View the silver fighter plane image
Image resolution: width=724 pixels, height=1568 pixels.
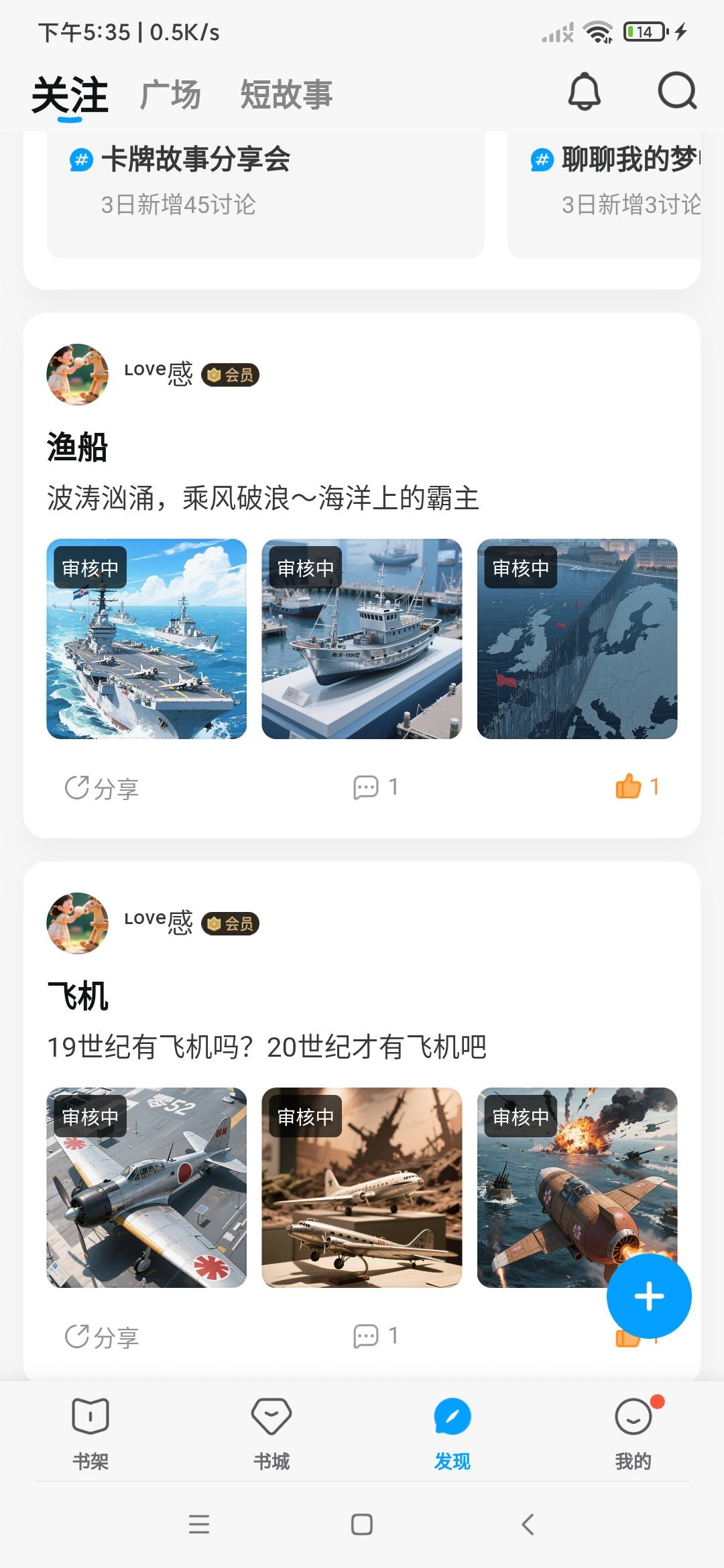coord(146,1187)
